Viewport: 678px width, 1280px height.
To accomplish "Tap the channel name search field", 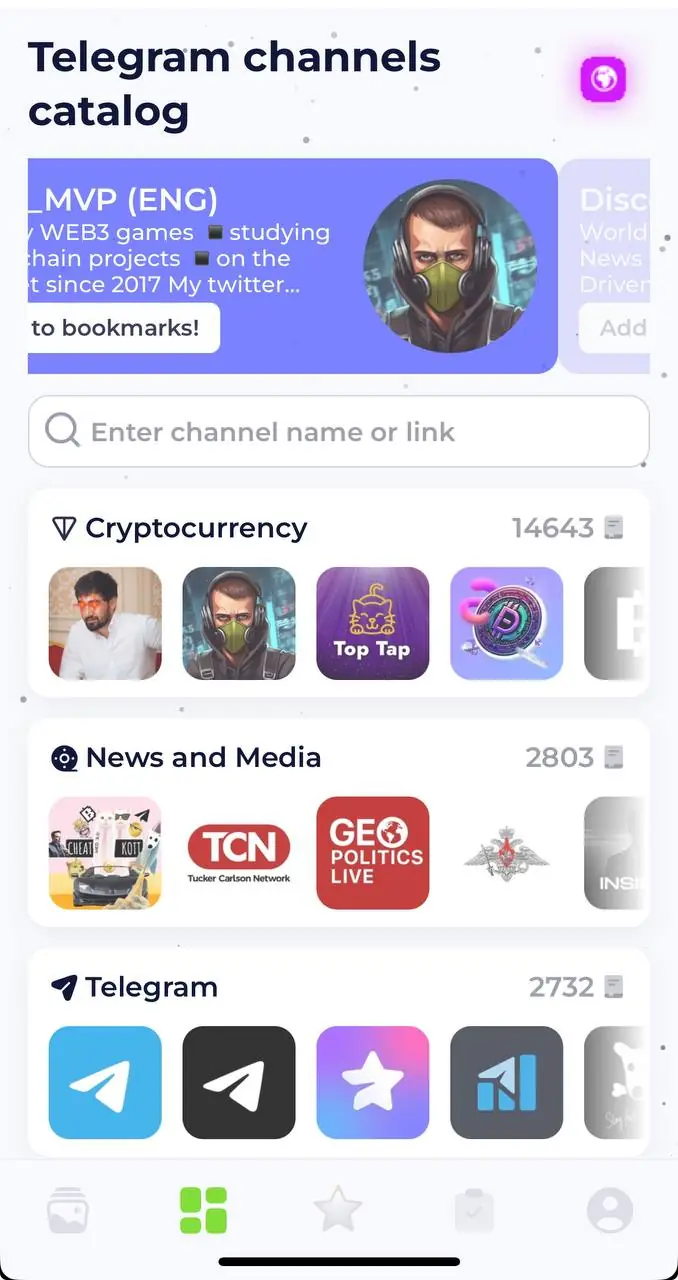I will tap(338, 432).
